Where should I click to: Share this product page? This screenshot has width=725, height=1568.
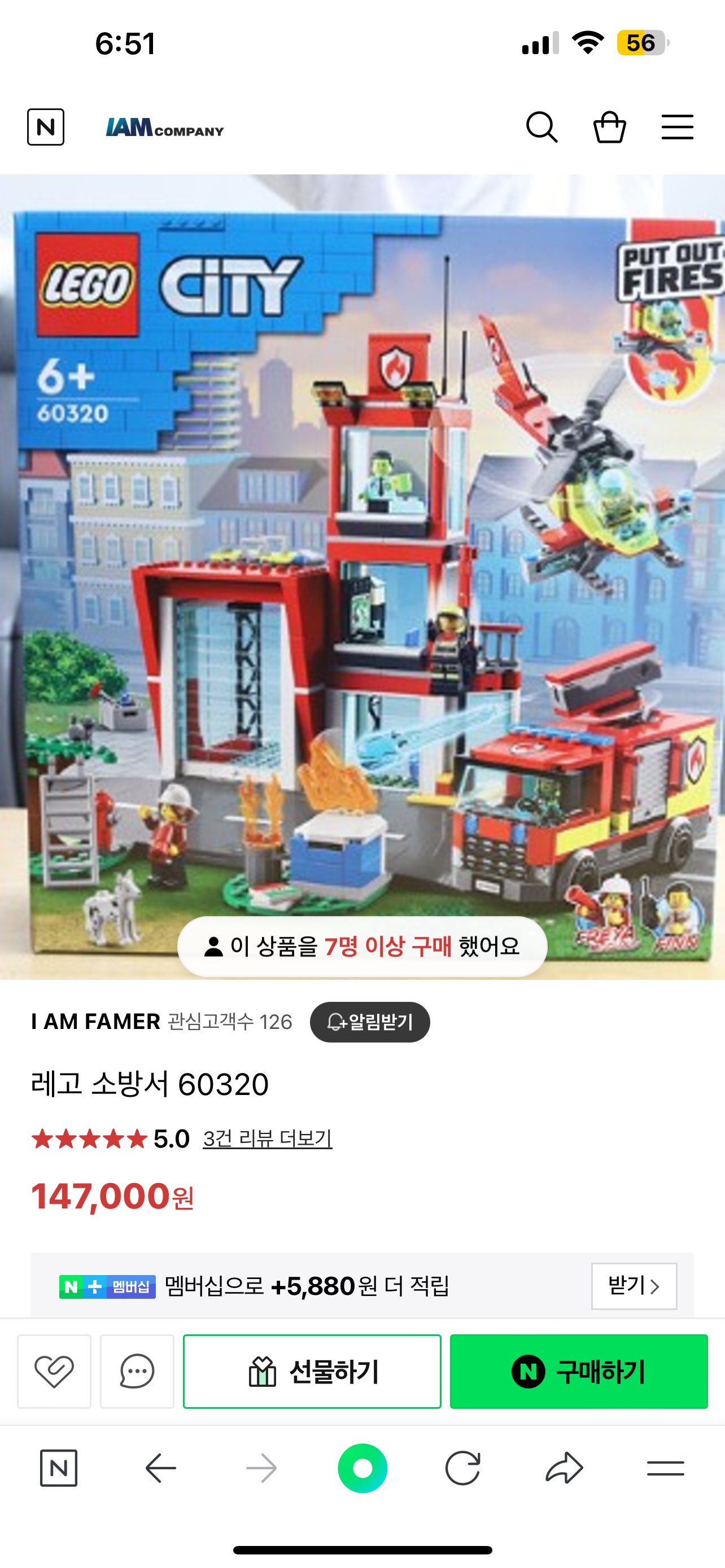[564, 1468]
